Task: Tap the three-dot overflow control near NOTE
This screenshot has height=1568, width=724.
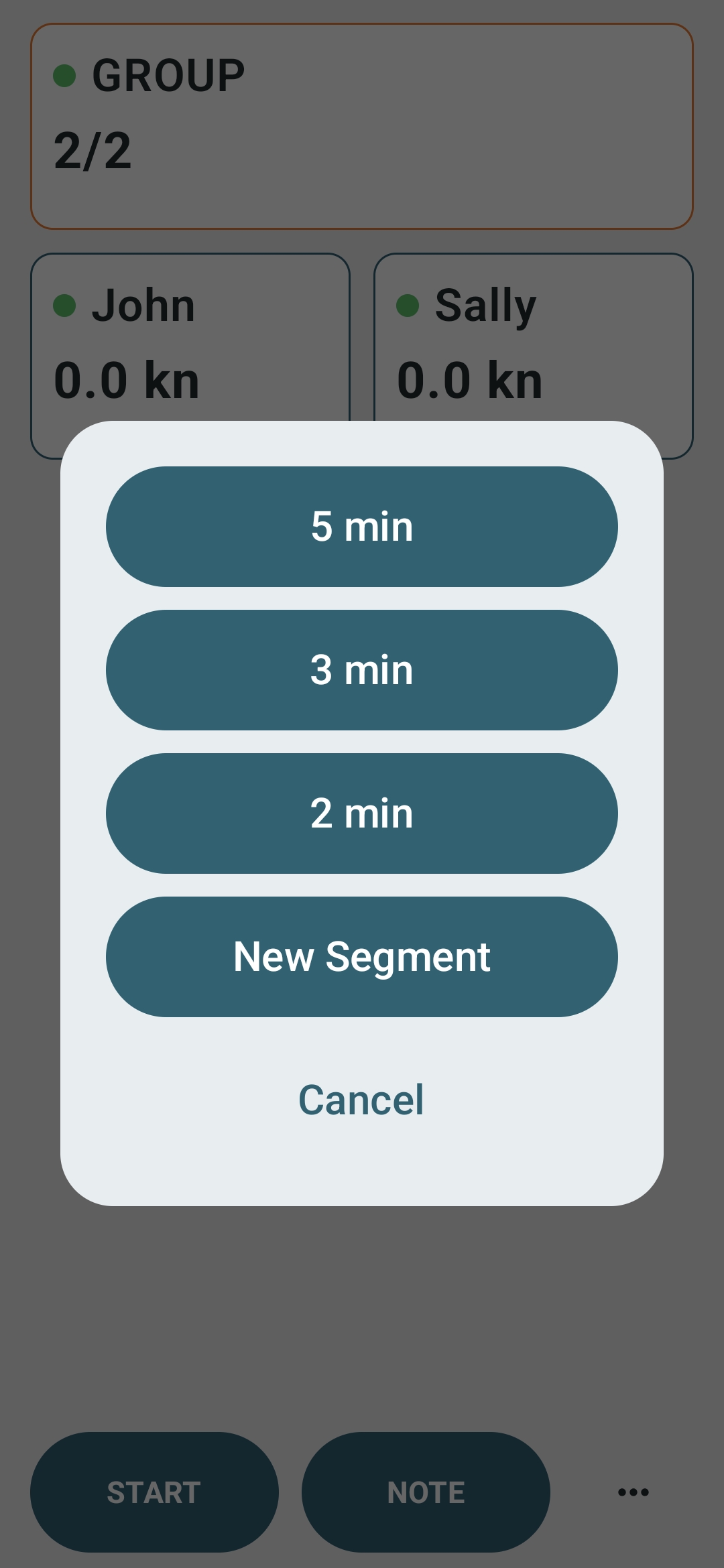Action: pyautogui.click(x=633, y=1491)
